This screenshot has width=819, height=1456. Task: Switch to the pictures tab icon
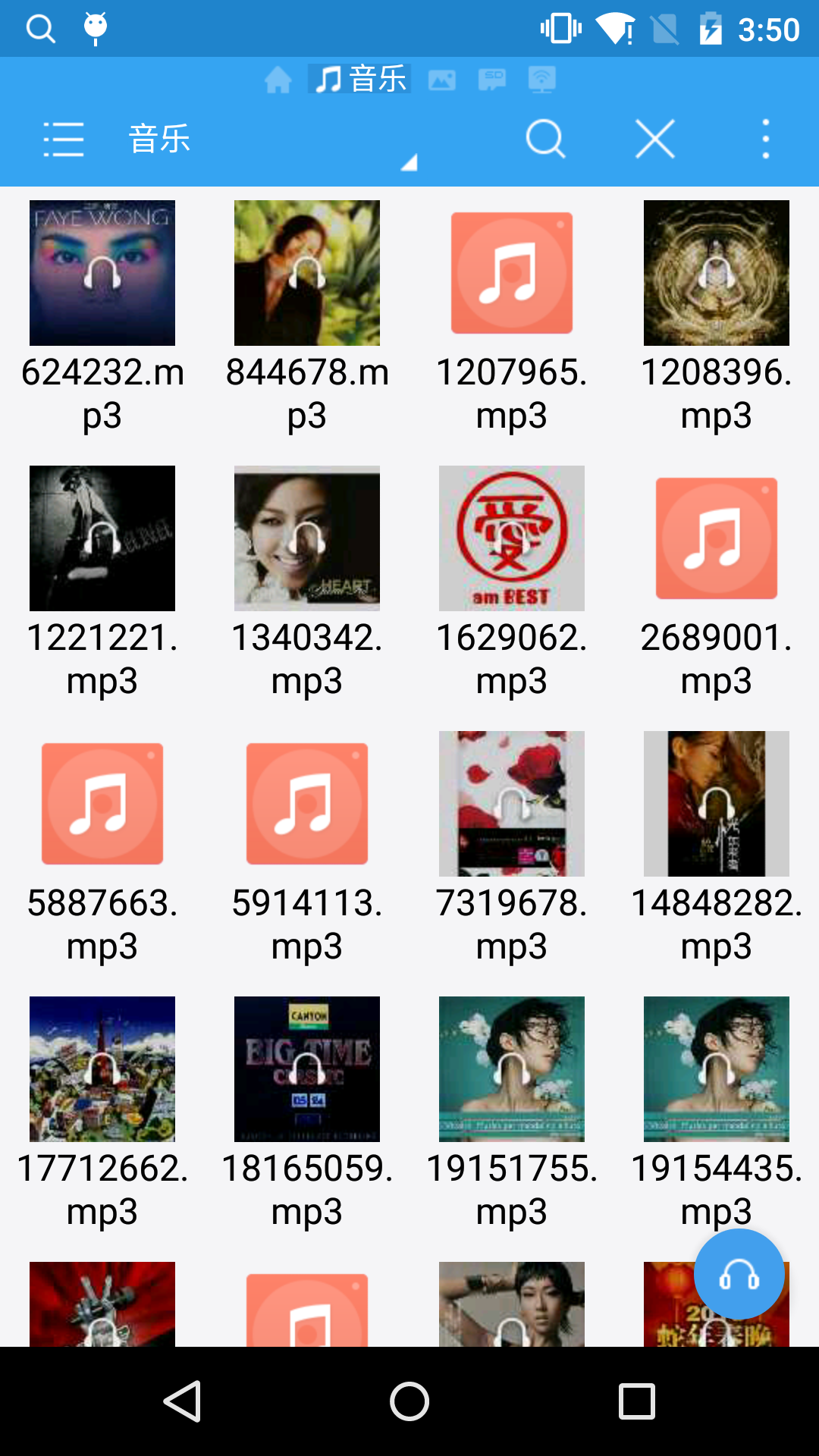[442, 80]
